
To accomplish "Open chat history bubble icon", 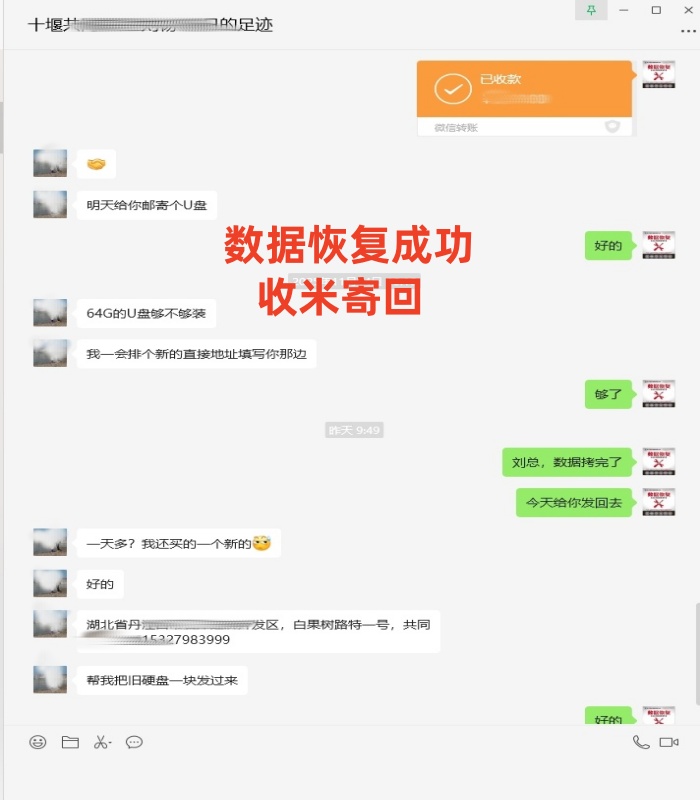I will [134, 742].
